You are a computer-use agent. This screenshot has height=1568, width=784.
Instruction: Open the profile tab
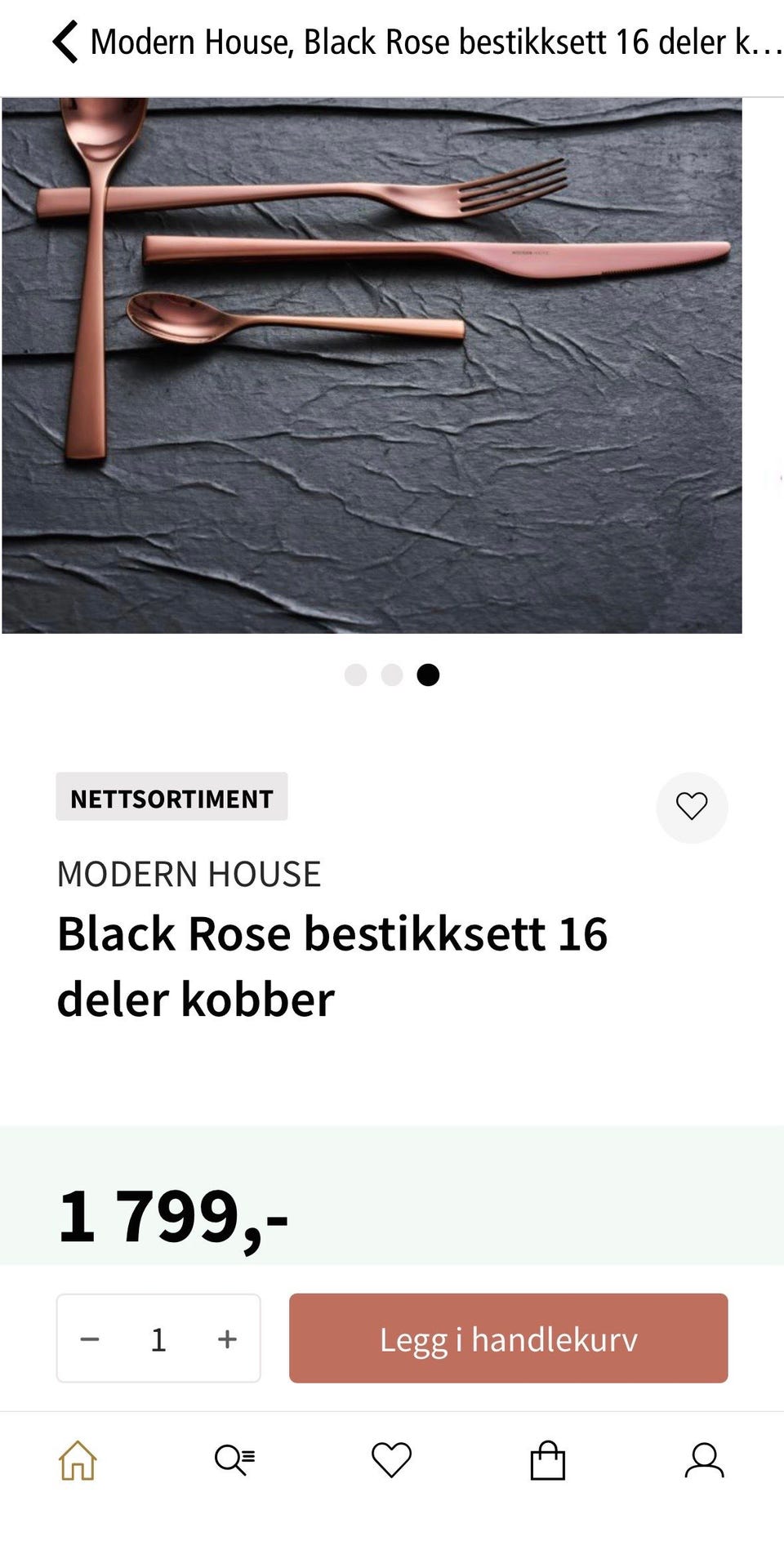(x=704, y=1459)
